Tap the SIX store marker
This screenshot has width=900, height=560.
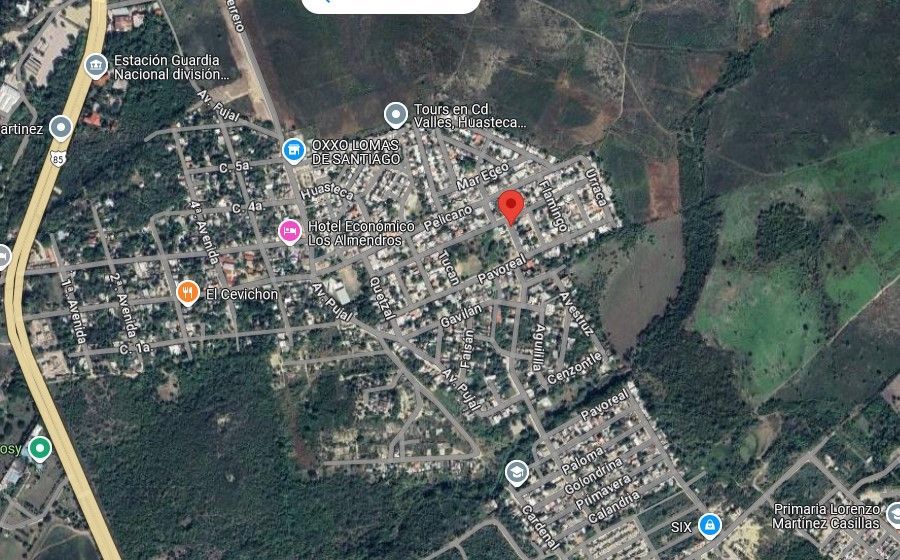click(x=709, y=526)
